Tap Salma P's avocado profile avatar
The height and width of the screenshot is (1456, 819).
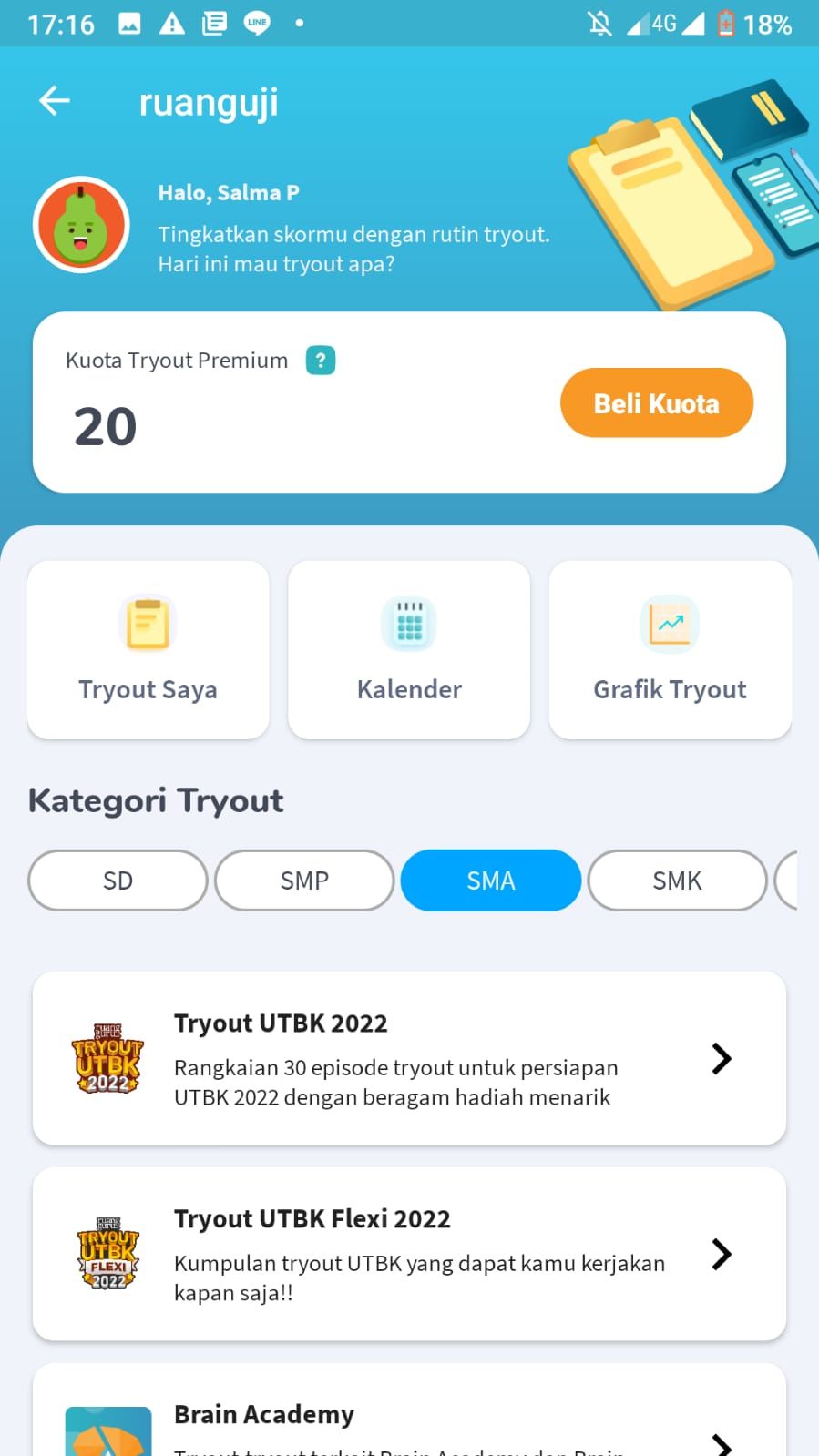pyautogui.click(x=82, y=223)
